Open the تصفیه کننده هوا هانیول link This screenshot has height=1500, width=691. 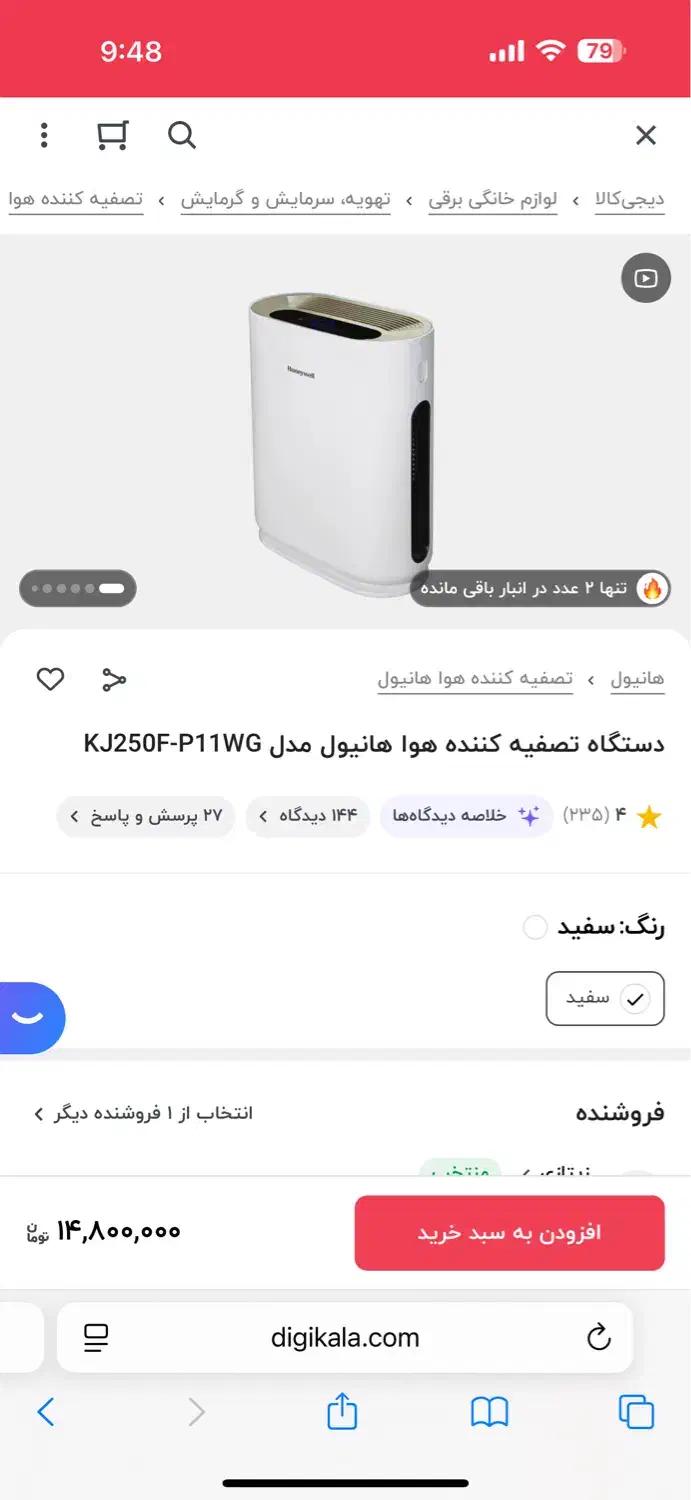(x=475, y=679)
